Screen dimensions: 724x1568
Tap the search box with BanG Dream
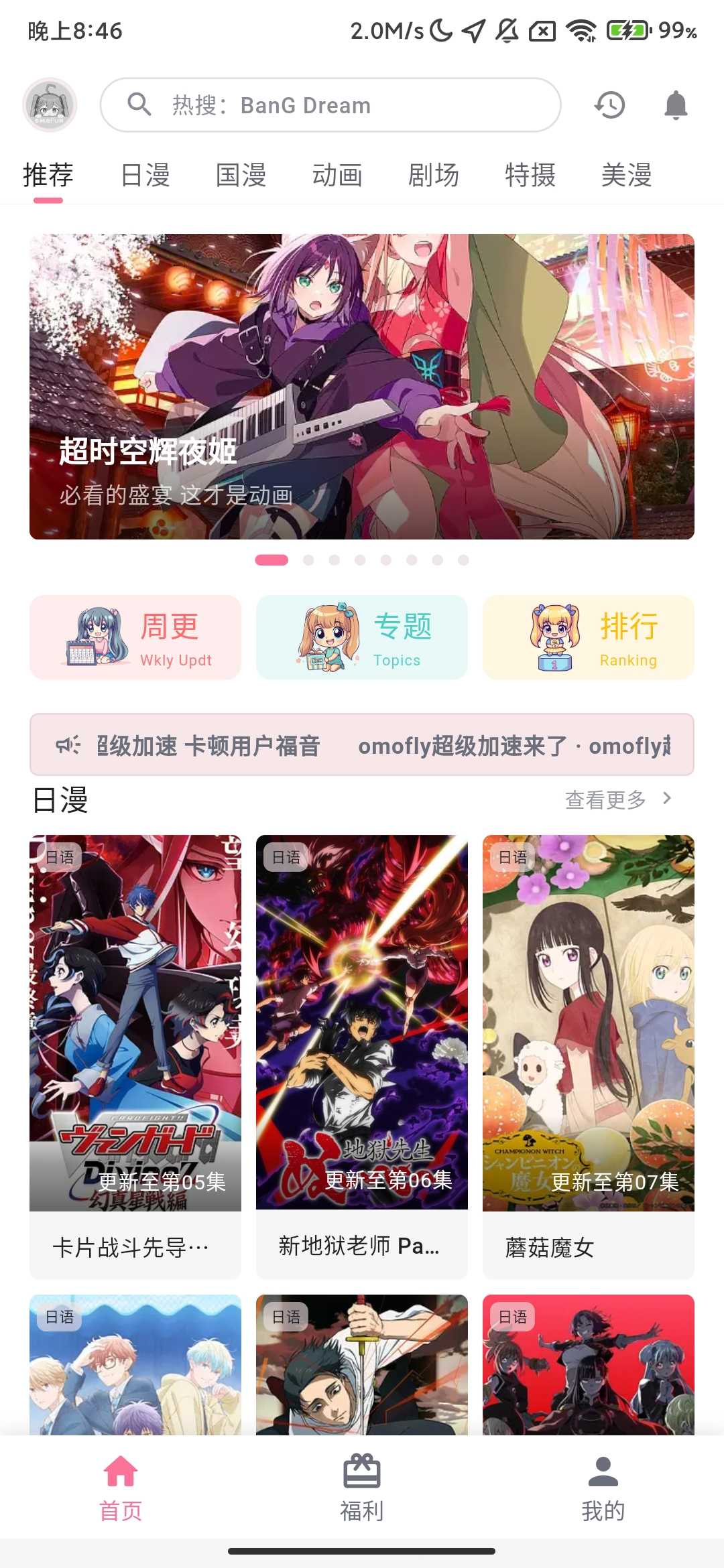(x=330, y=105)
